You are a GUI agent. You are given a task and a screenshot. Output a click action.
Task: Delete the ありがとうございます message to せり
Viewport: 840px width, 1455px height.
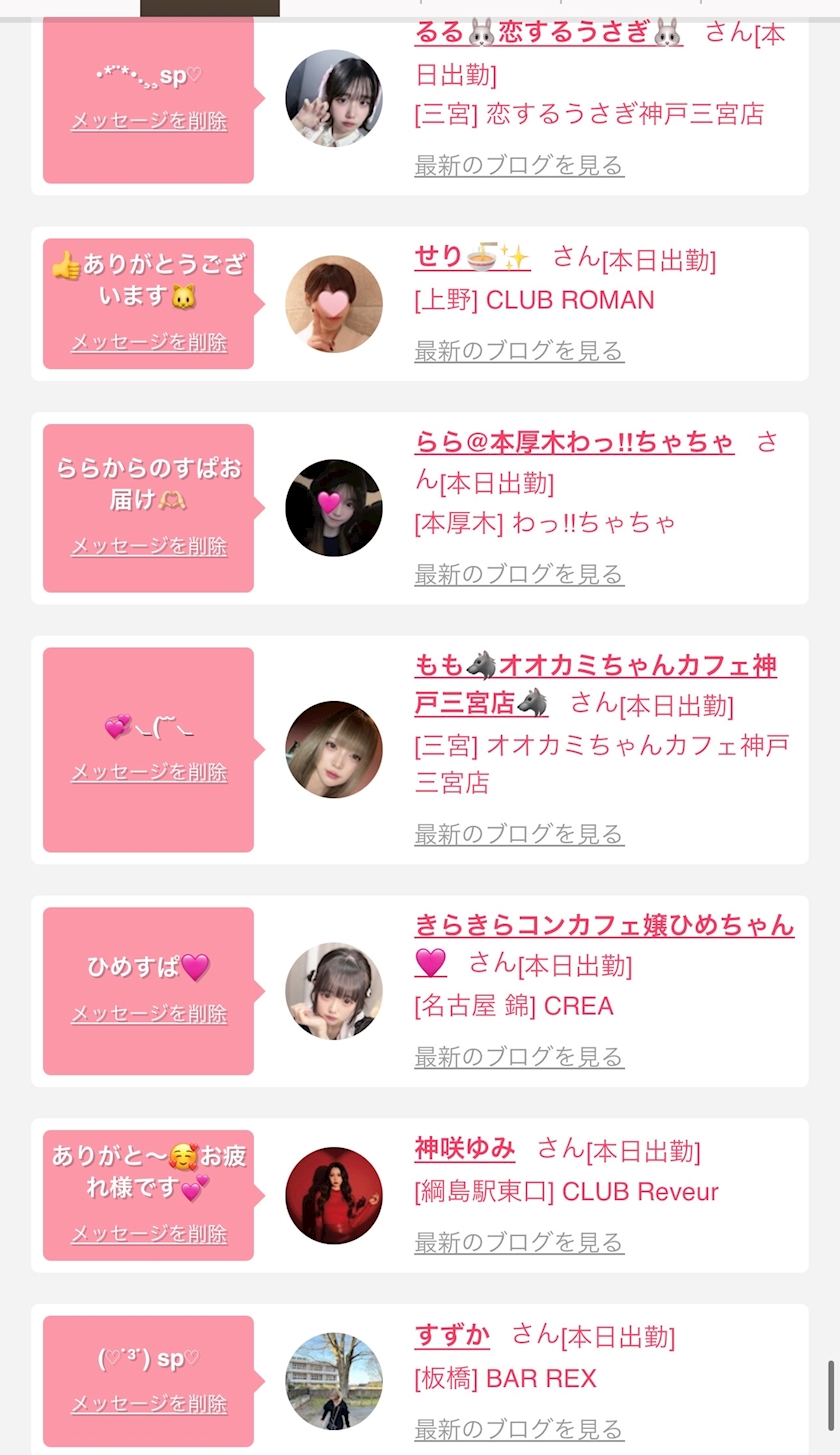149,342
